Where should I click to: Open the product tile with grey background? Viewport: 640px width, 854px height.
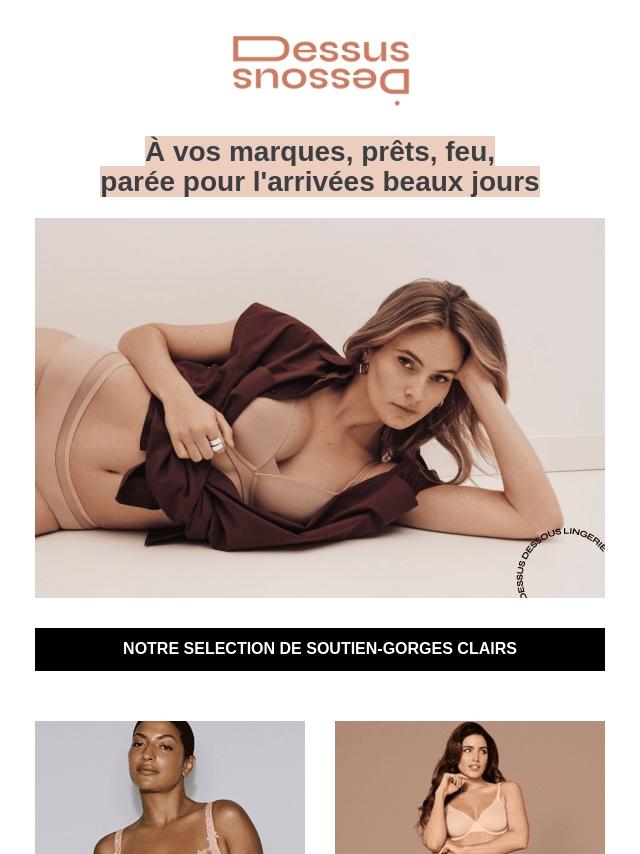click(170, 787)
